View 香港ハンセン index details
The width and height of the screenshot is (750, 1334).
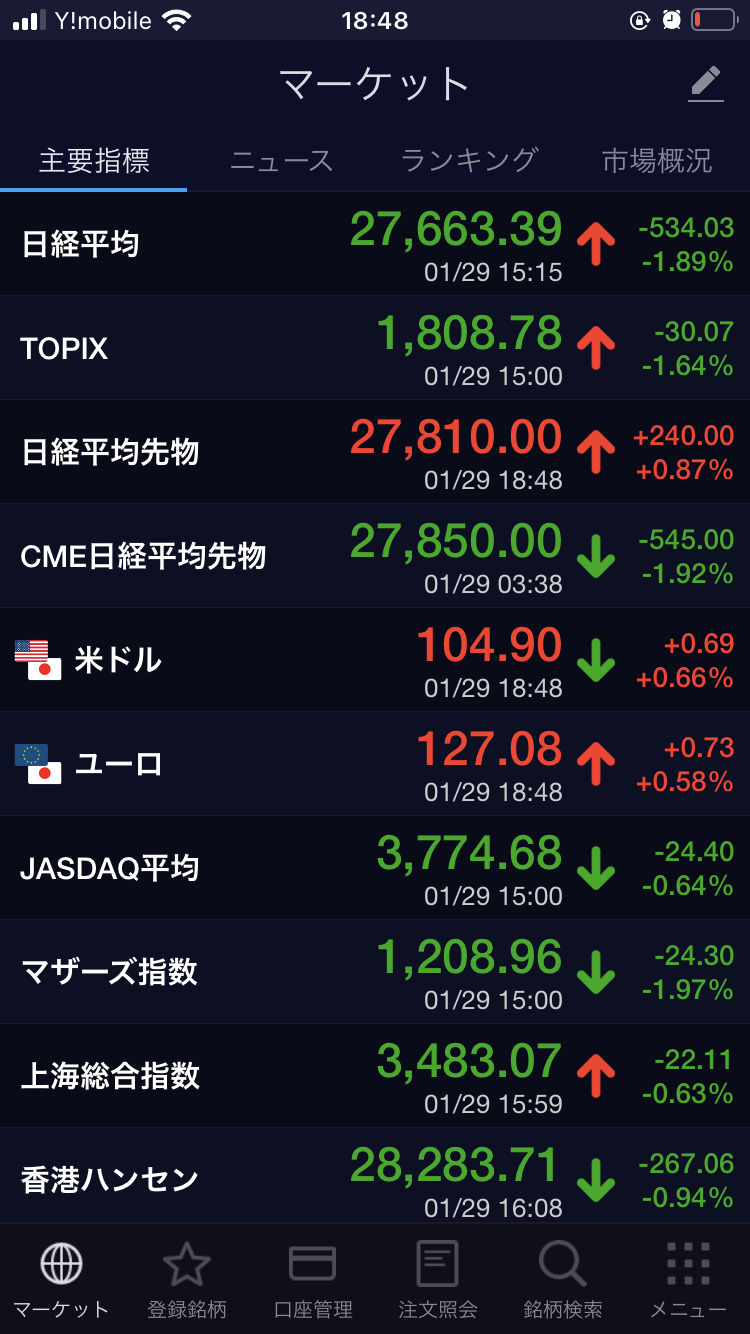tap(375, 1176)
